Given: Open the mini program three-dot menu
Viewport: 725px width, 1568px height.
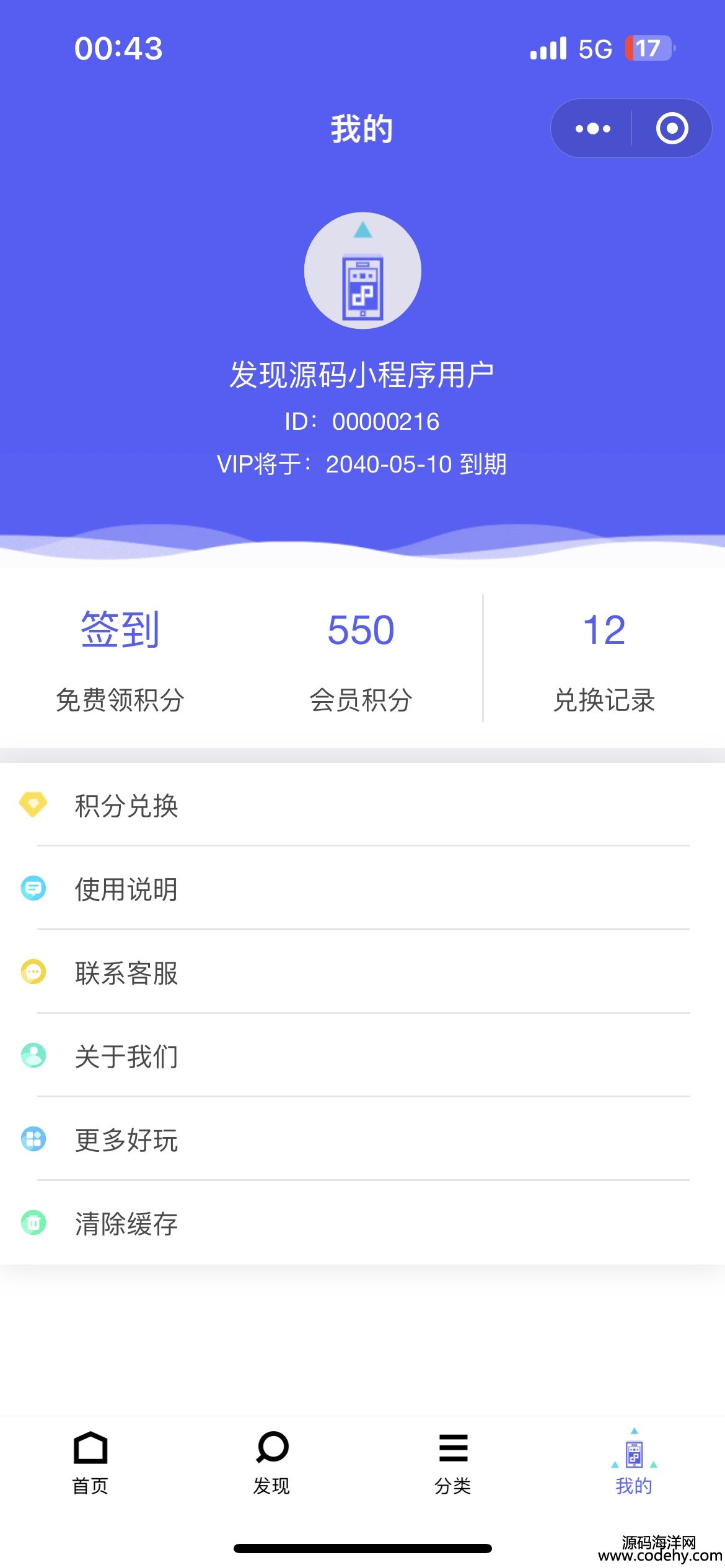Looking at the screenshot, I should point(592,129).
